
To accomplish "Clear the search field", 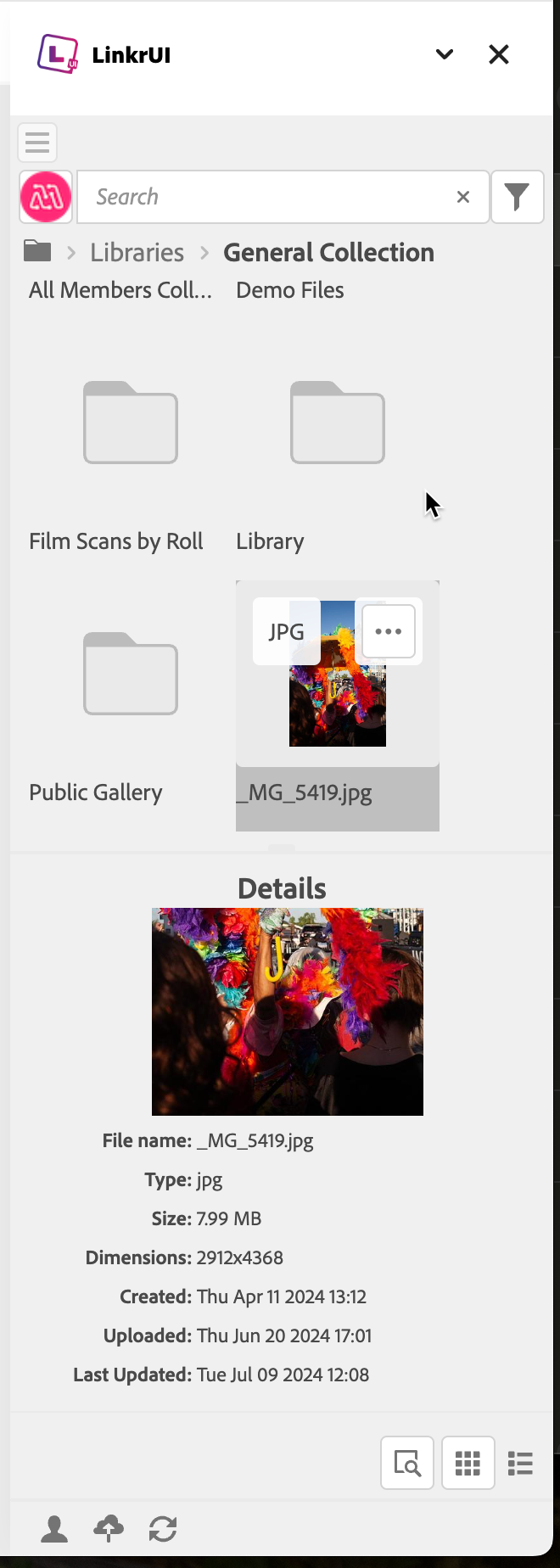I will click(463, 197).
